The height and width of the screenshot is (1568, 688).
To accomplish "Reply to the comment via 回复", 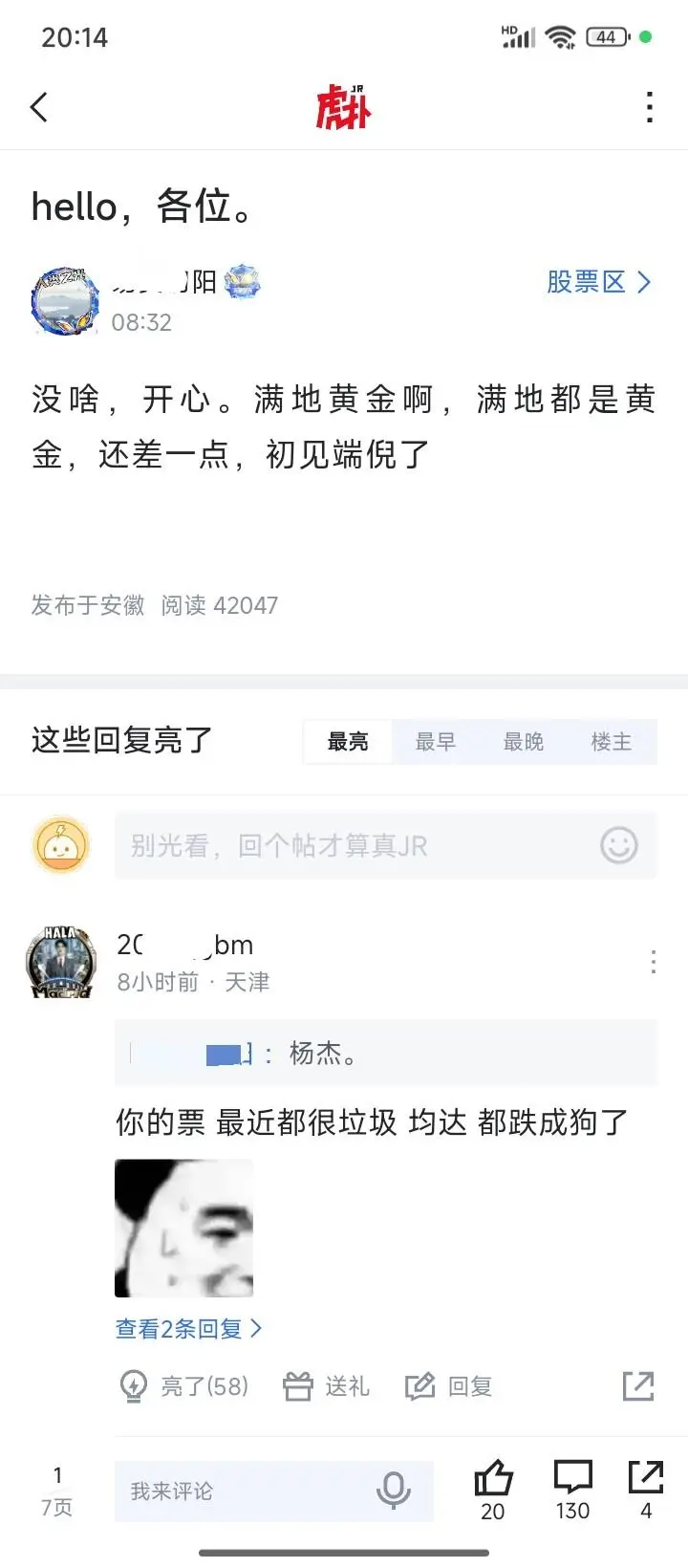I will [x=449, y=1386].
